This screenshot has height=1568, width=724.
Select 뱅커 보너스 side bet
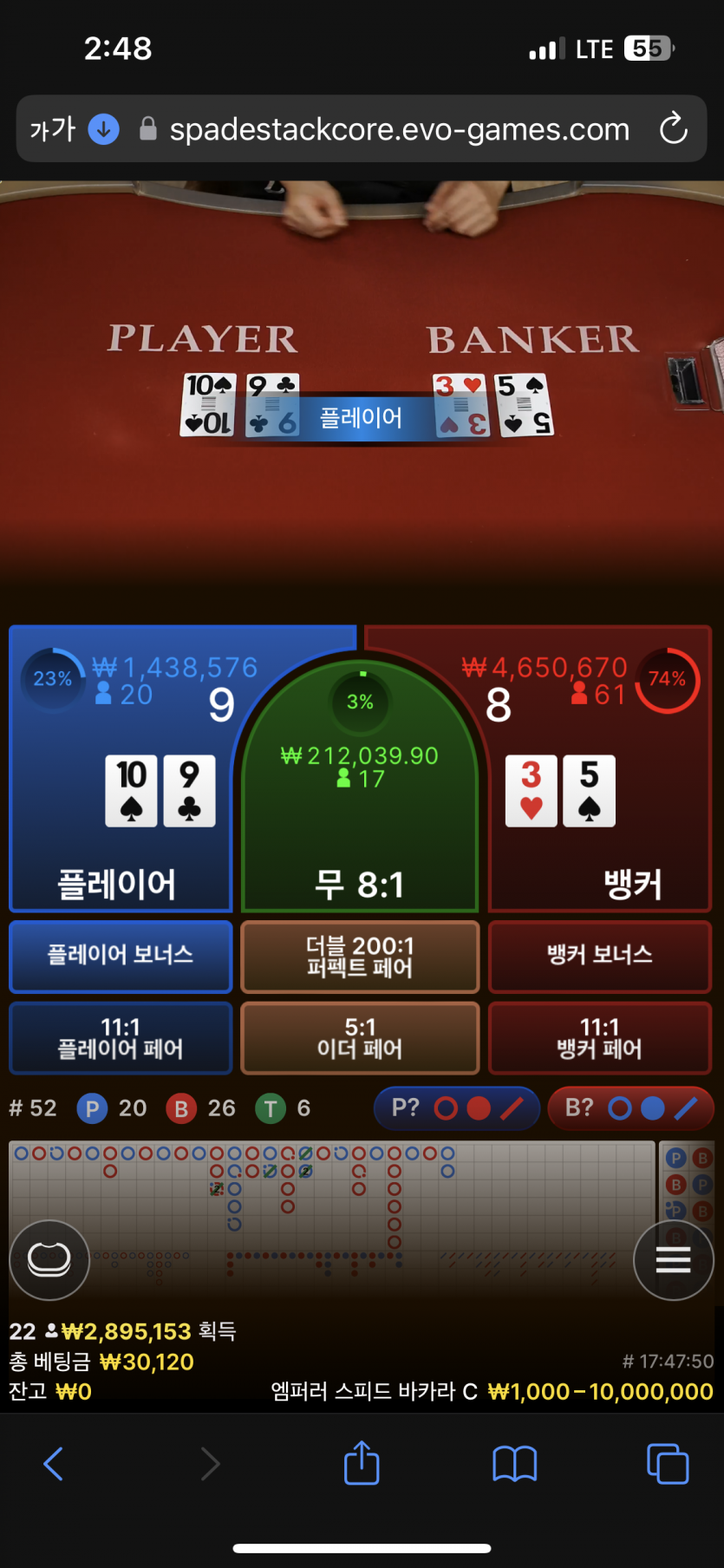point(599,956)
